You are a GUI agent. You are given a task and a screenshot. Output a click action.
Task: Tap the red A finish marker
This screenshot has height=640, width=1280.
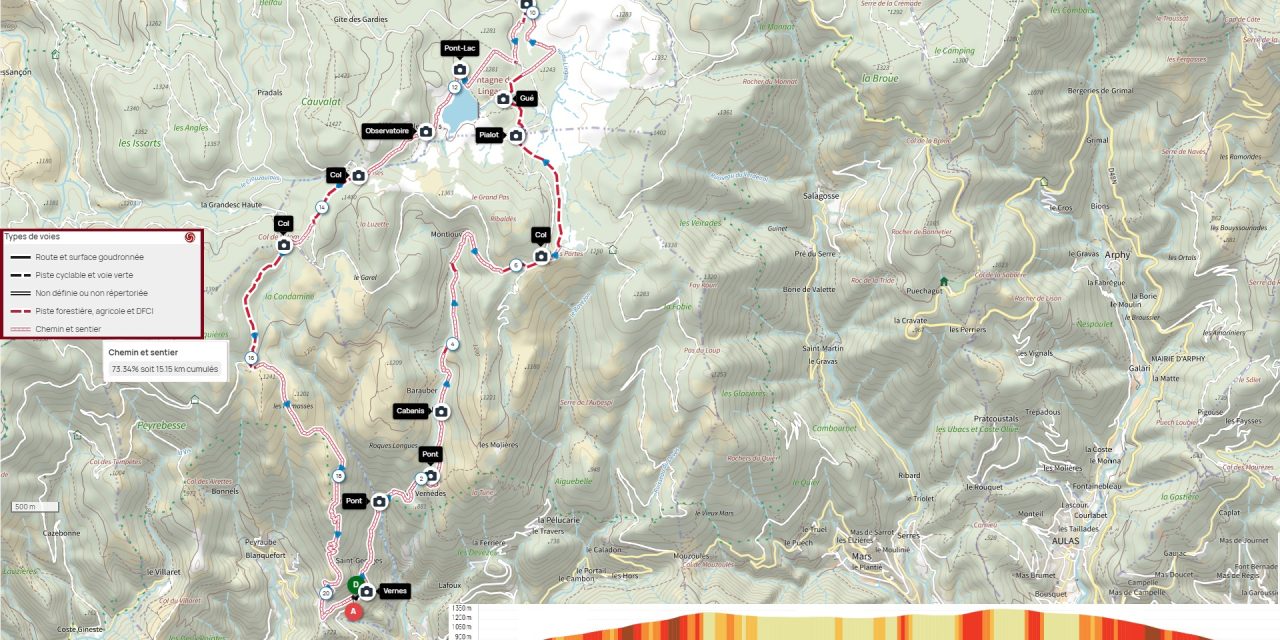352,610
